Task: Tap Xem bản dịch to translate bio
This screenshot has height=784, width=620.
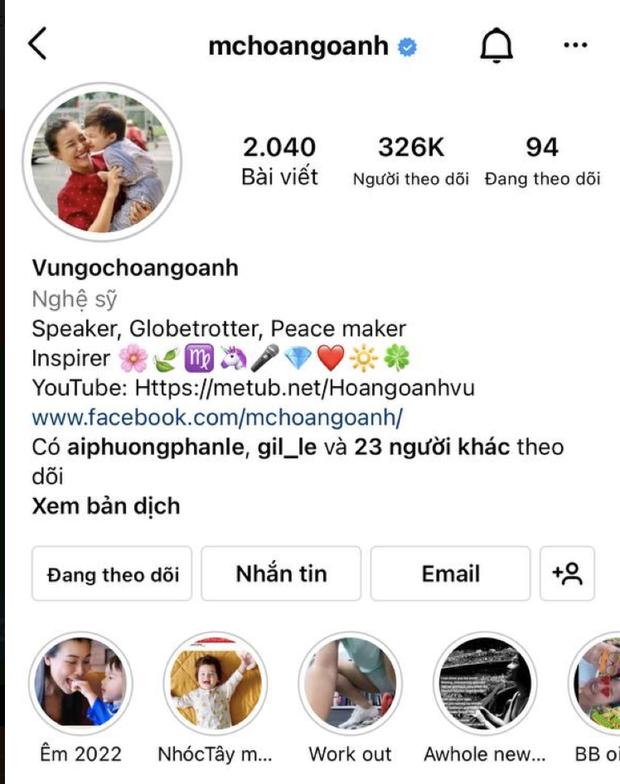Action: point(106,506)
